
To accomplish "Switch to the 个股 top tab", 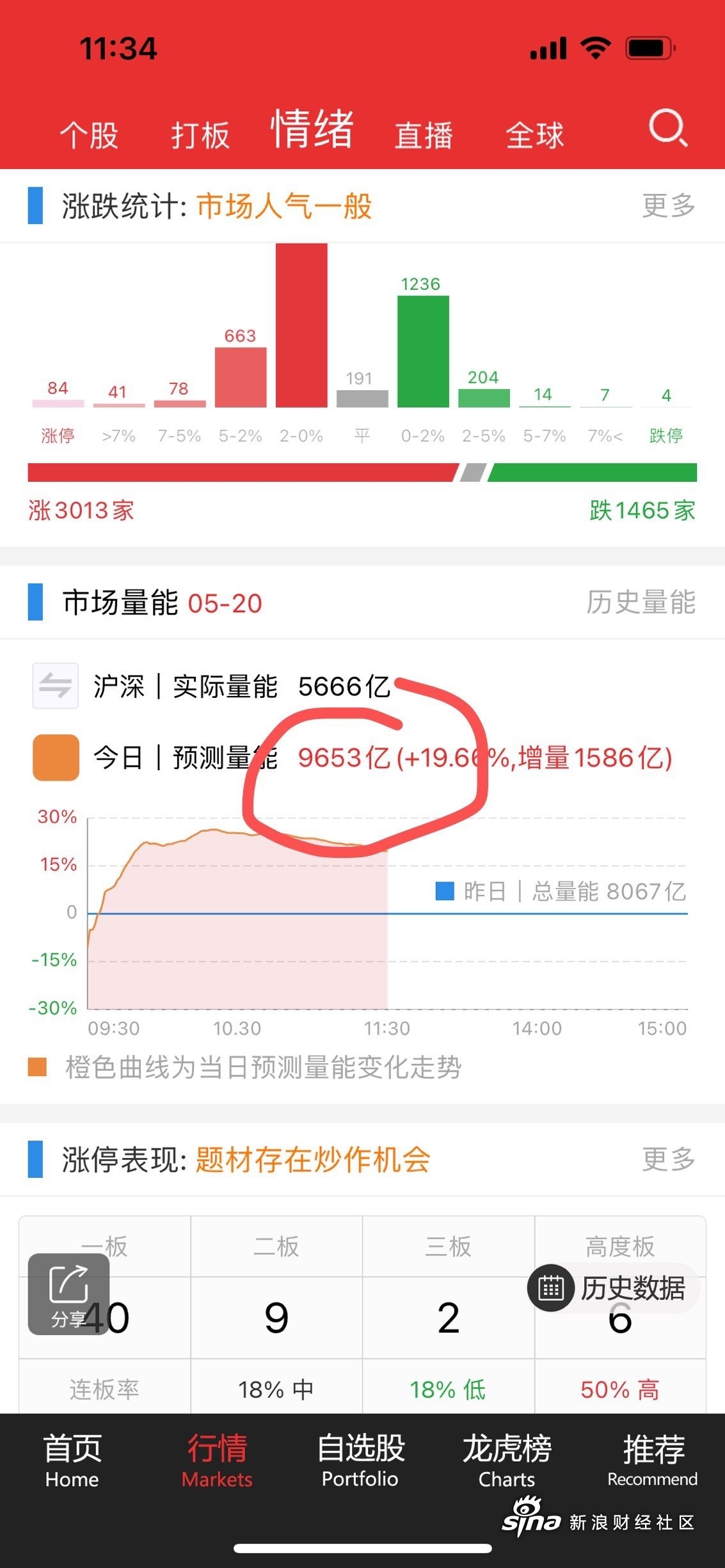I will coord(90,136).
